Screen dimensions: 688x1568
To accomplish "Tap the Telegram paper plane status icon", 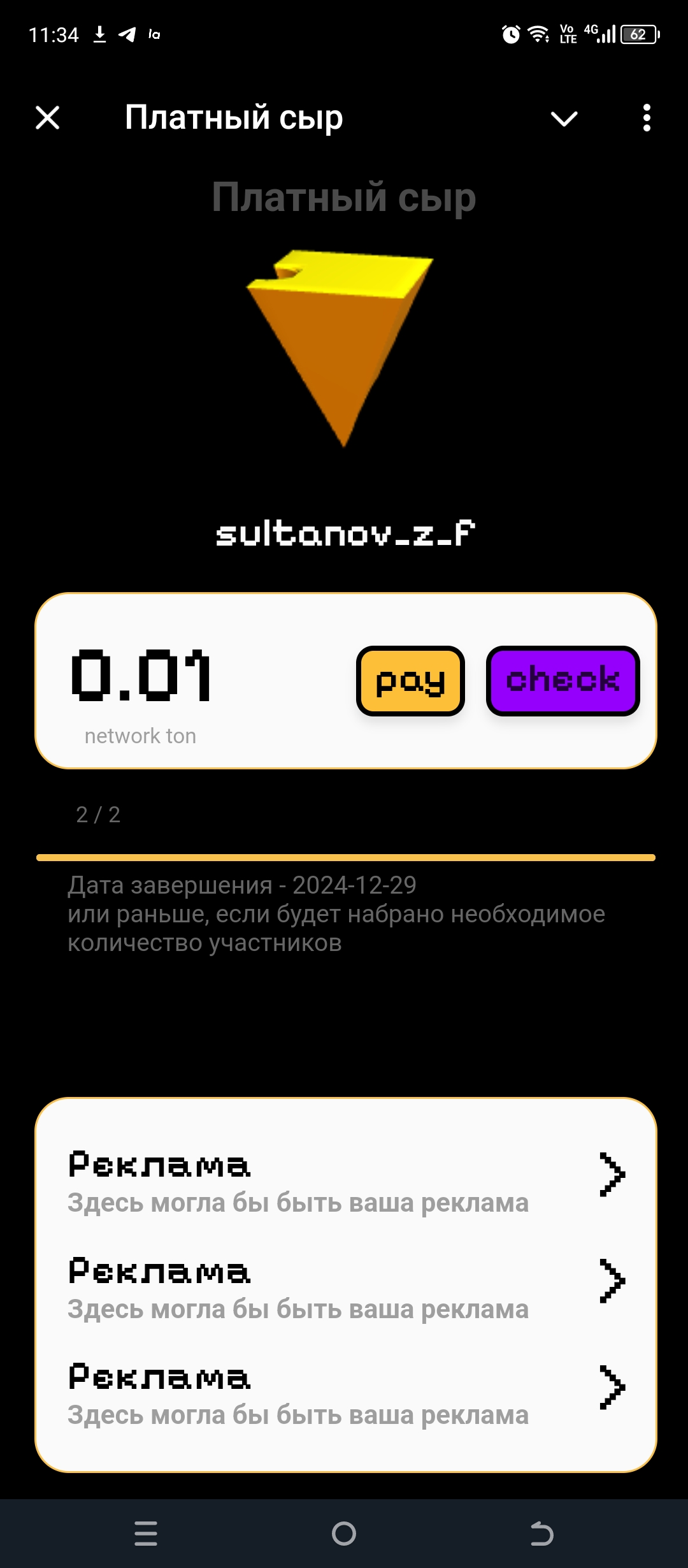I will click(x=127, y=35).
